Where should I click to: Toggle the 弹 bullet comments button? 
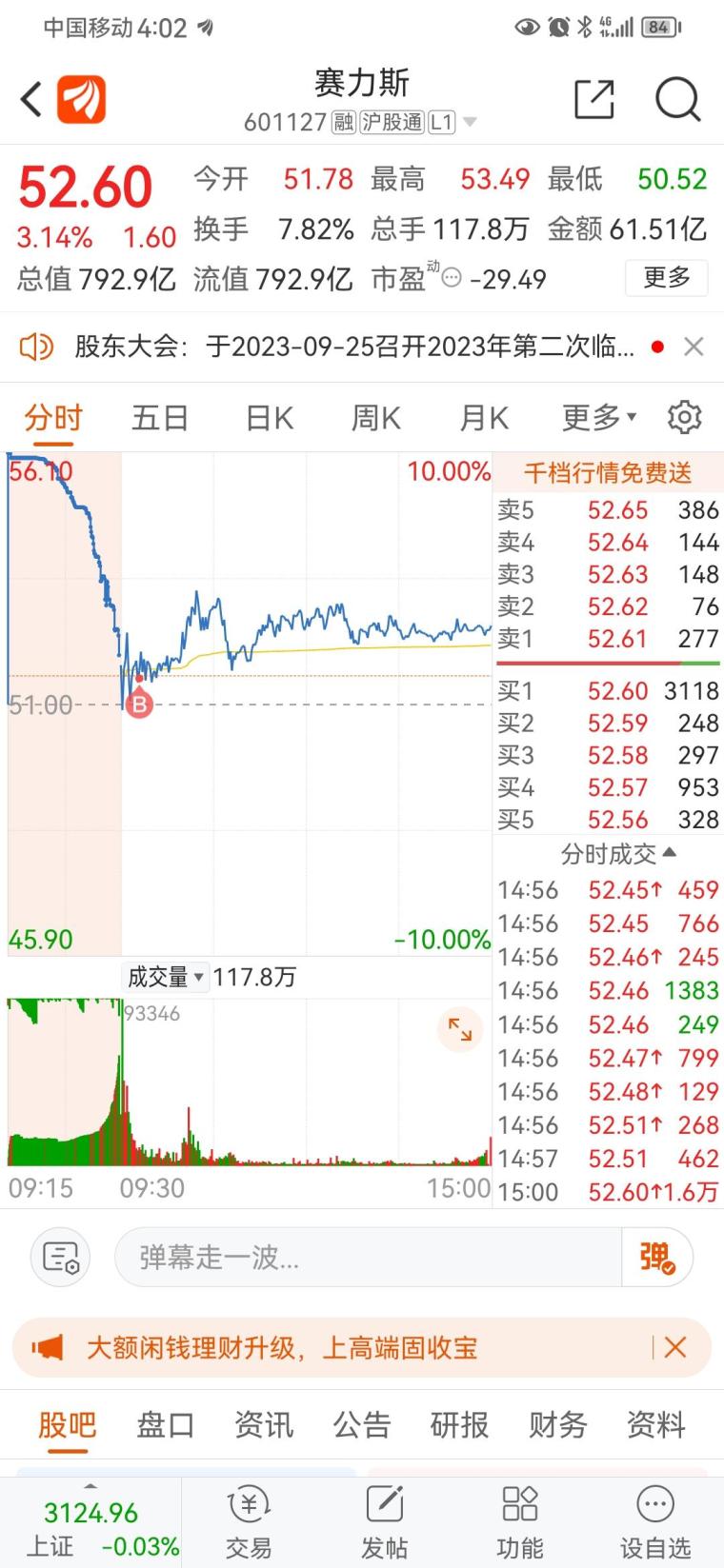pos(657,1258)
